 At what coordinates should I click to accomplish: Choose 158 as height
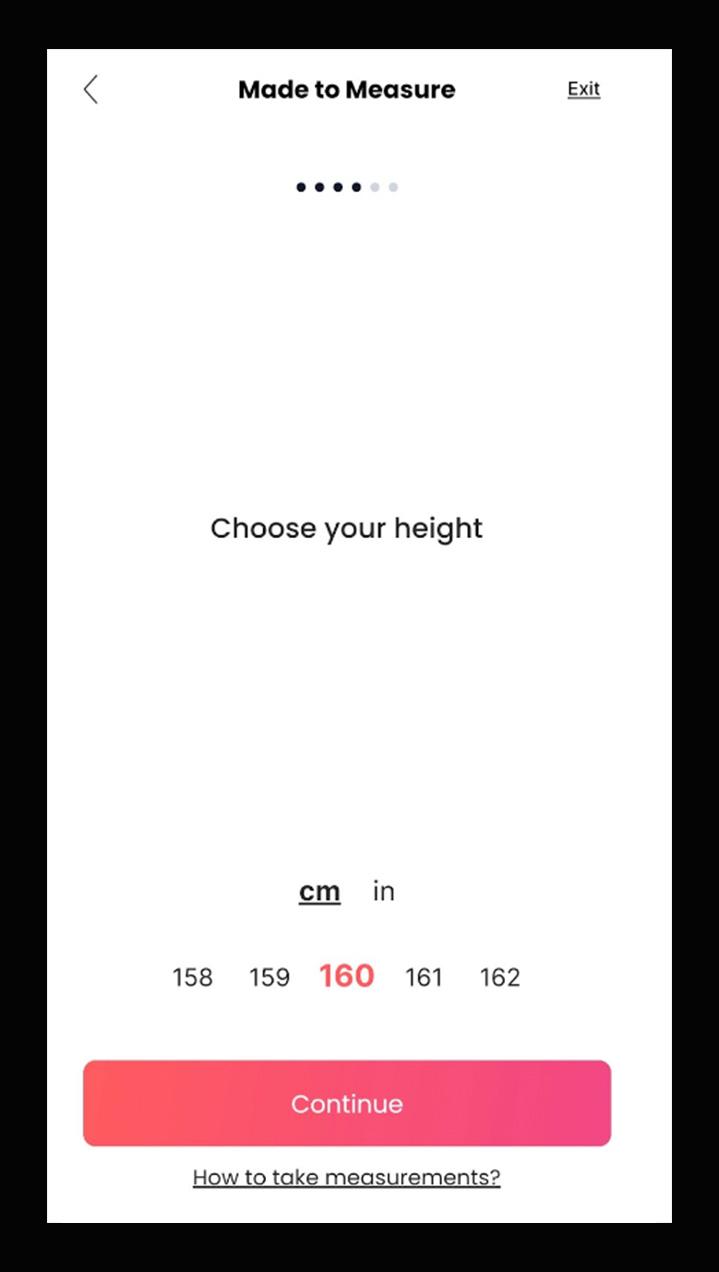tap(192, 977)
